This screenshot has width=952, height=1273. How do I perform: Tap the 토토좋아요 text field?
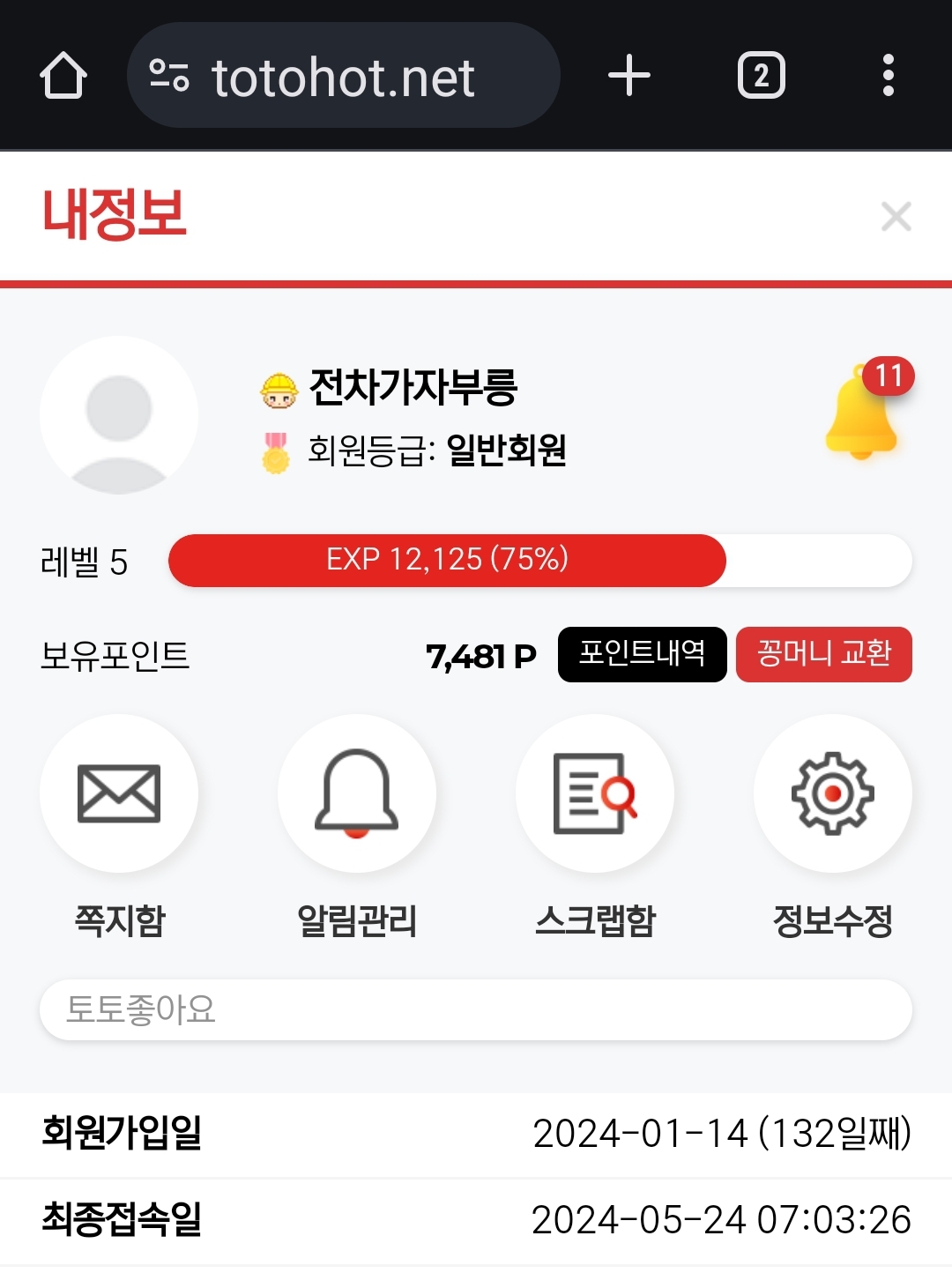tap(476, 1009)
